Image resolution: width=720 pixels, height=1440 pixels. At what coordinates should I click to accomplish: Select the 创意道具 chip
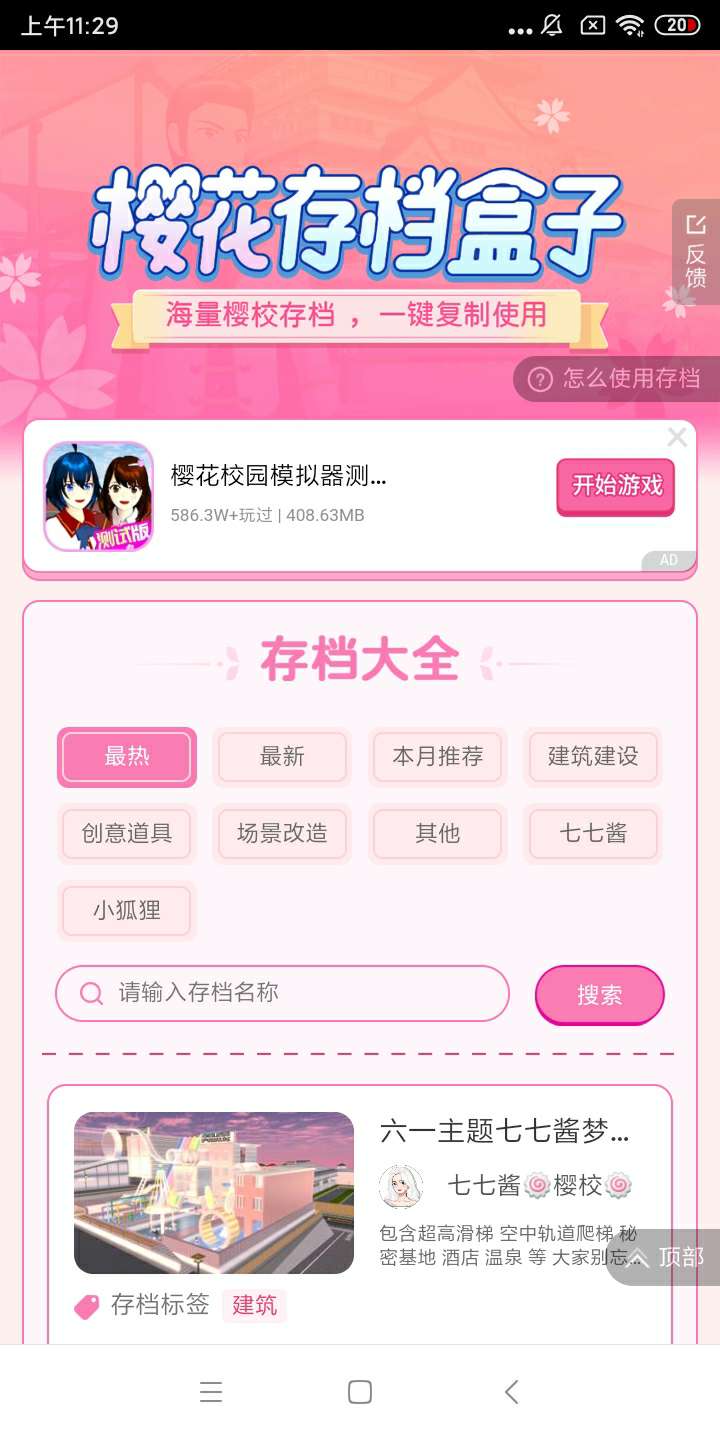[x=127, y=834]
